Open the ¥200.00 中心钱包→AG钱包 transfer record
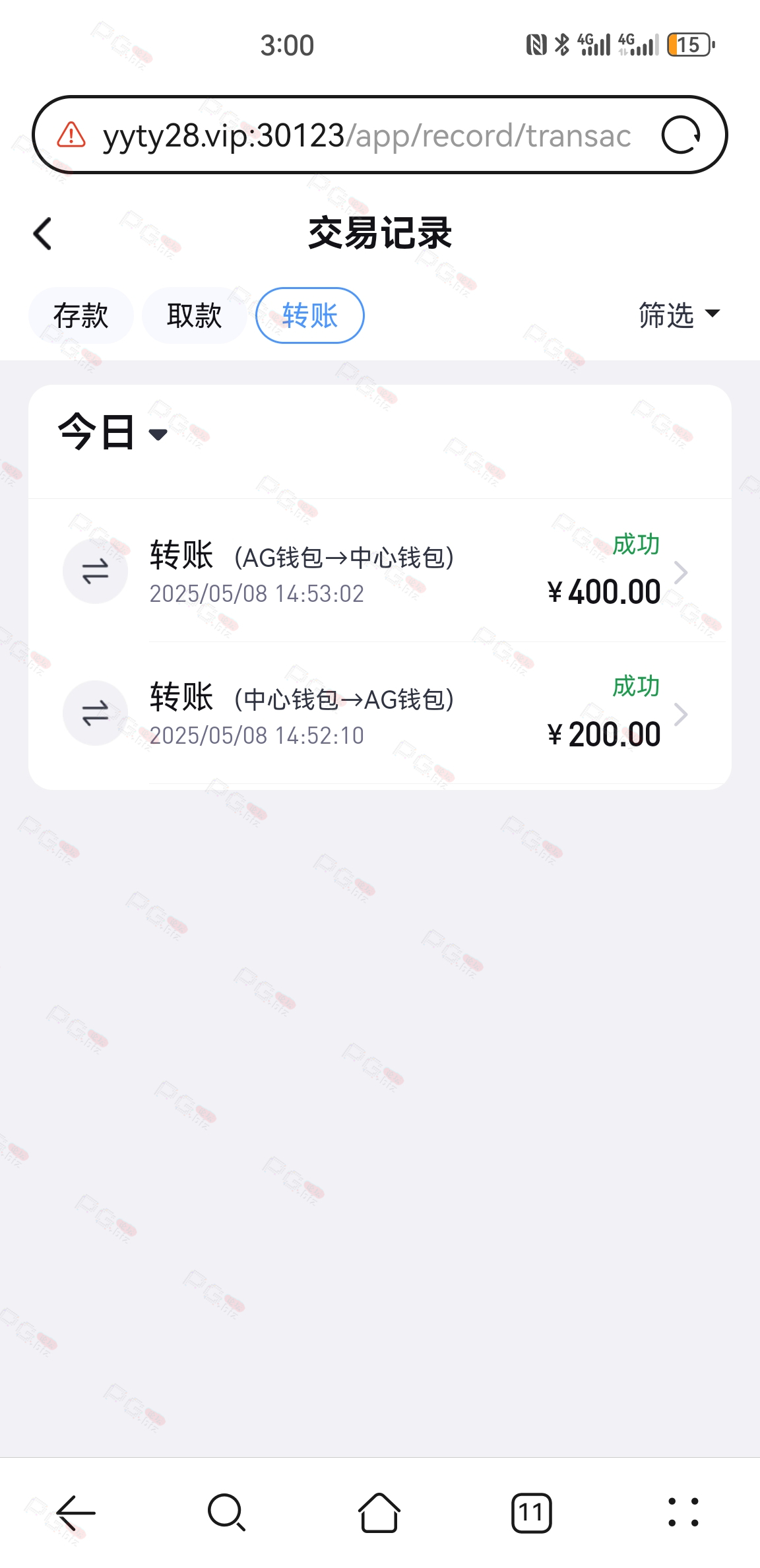The width and height of the screenshot is (760, 1568). [380, 713]
